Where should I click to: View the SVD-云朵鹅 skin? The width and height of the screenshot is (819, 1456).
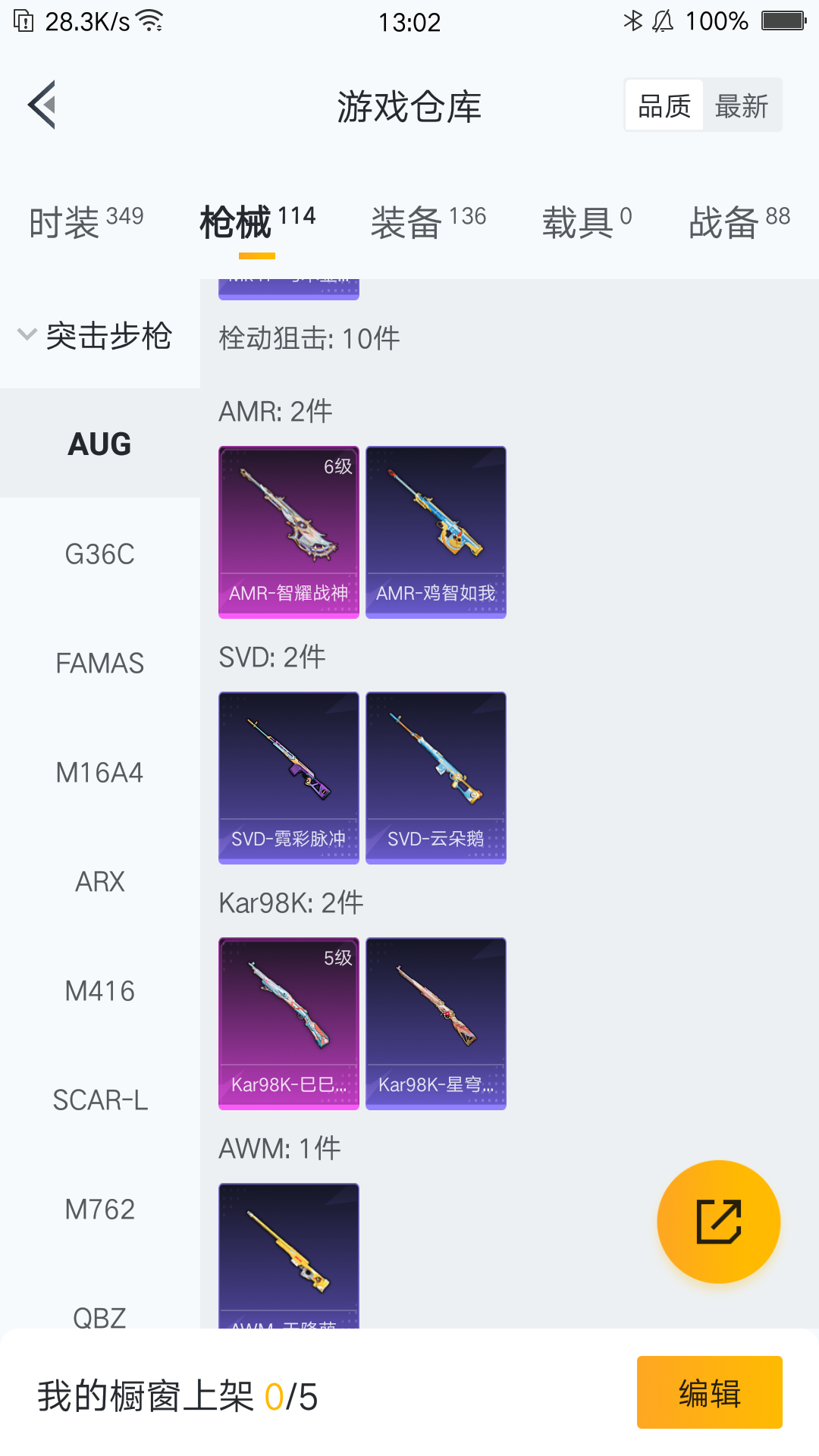(x=435, y=777)
